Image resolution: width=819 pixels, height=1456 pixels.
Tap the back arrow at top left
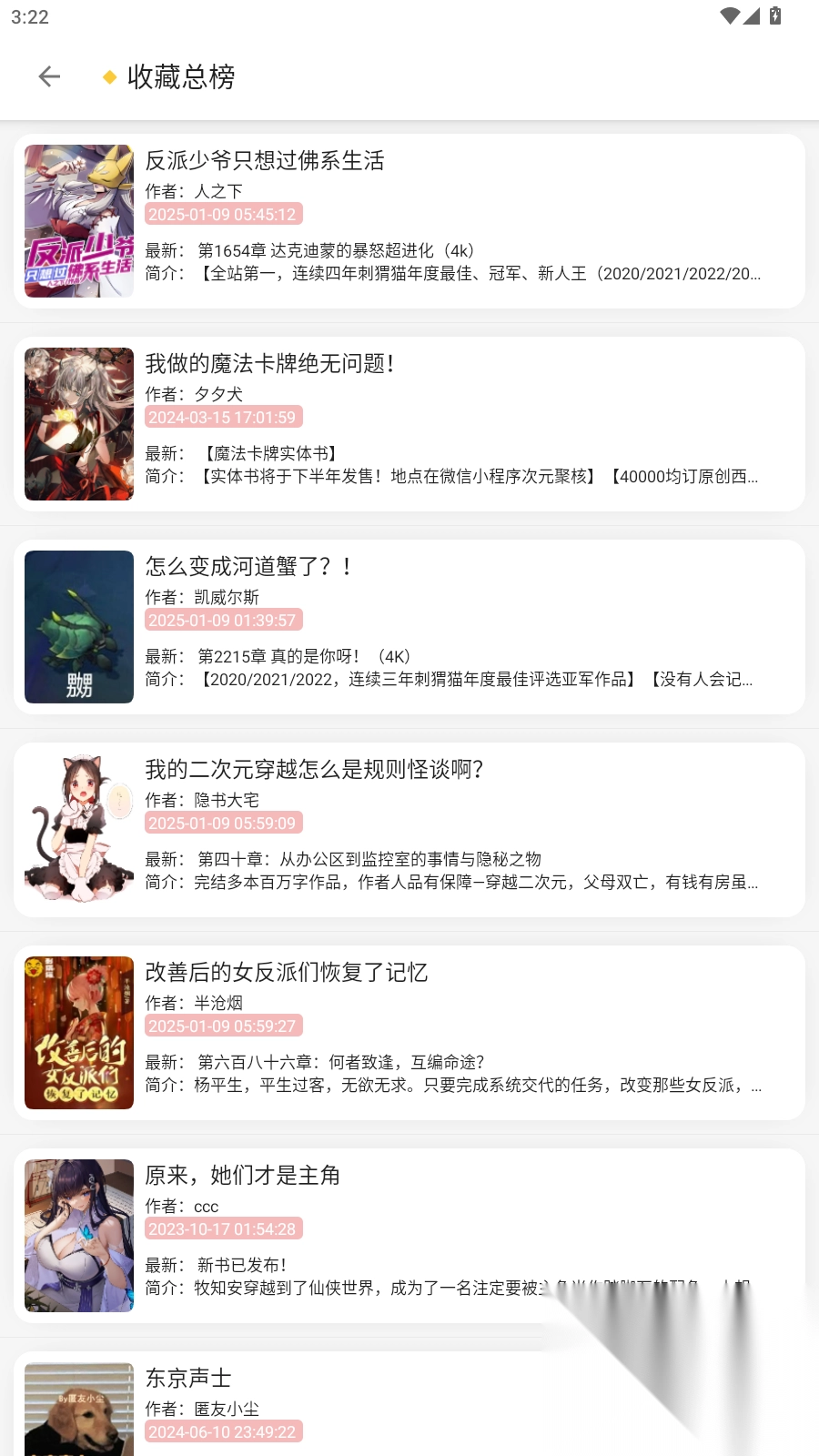[48, 76]
